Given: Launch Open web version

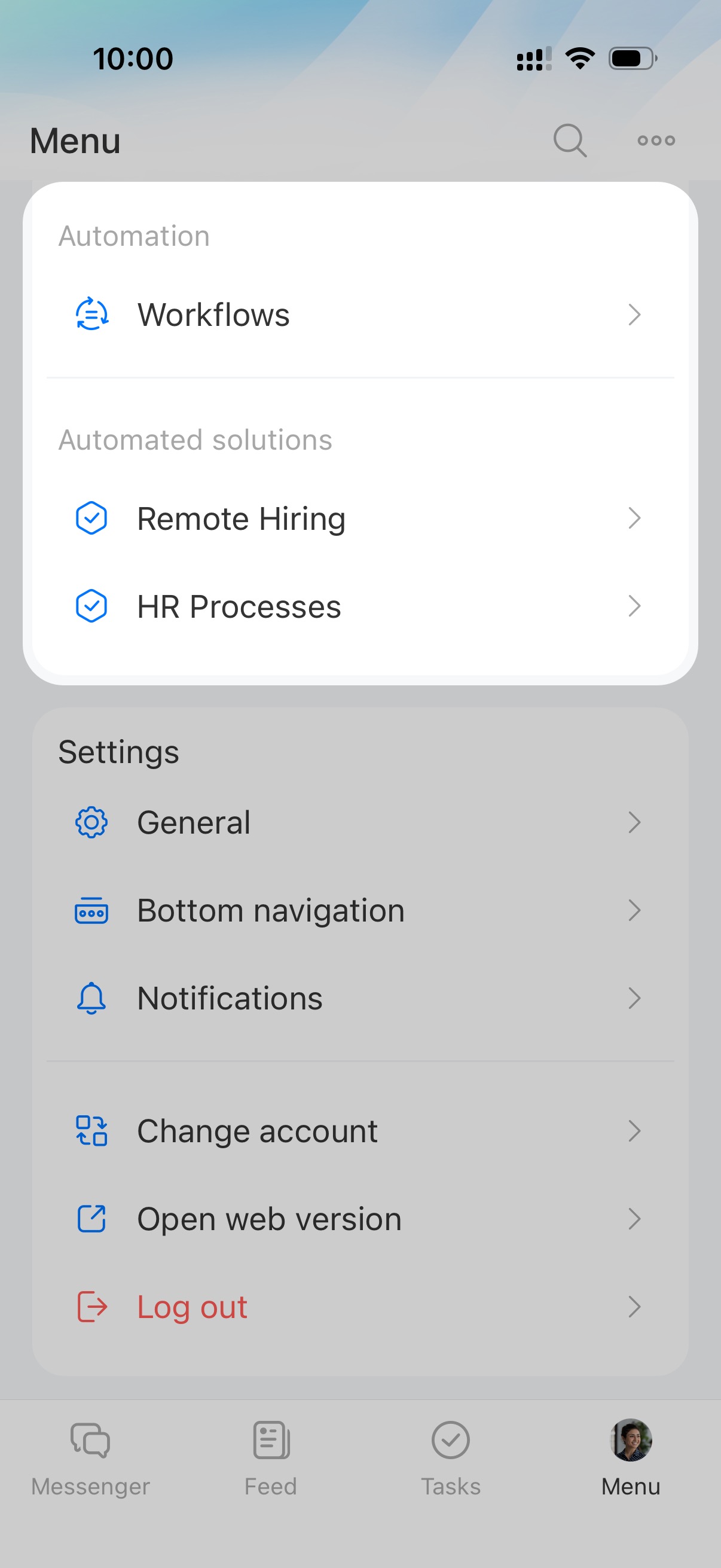Looking at the screenshot, I should tap(359, 1219).
